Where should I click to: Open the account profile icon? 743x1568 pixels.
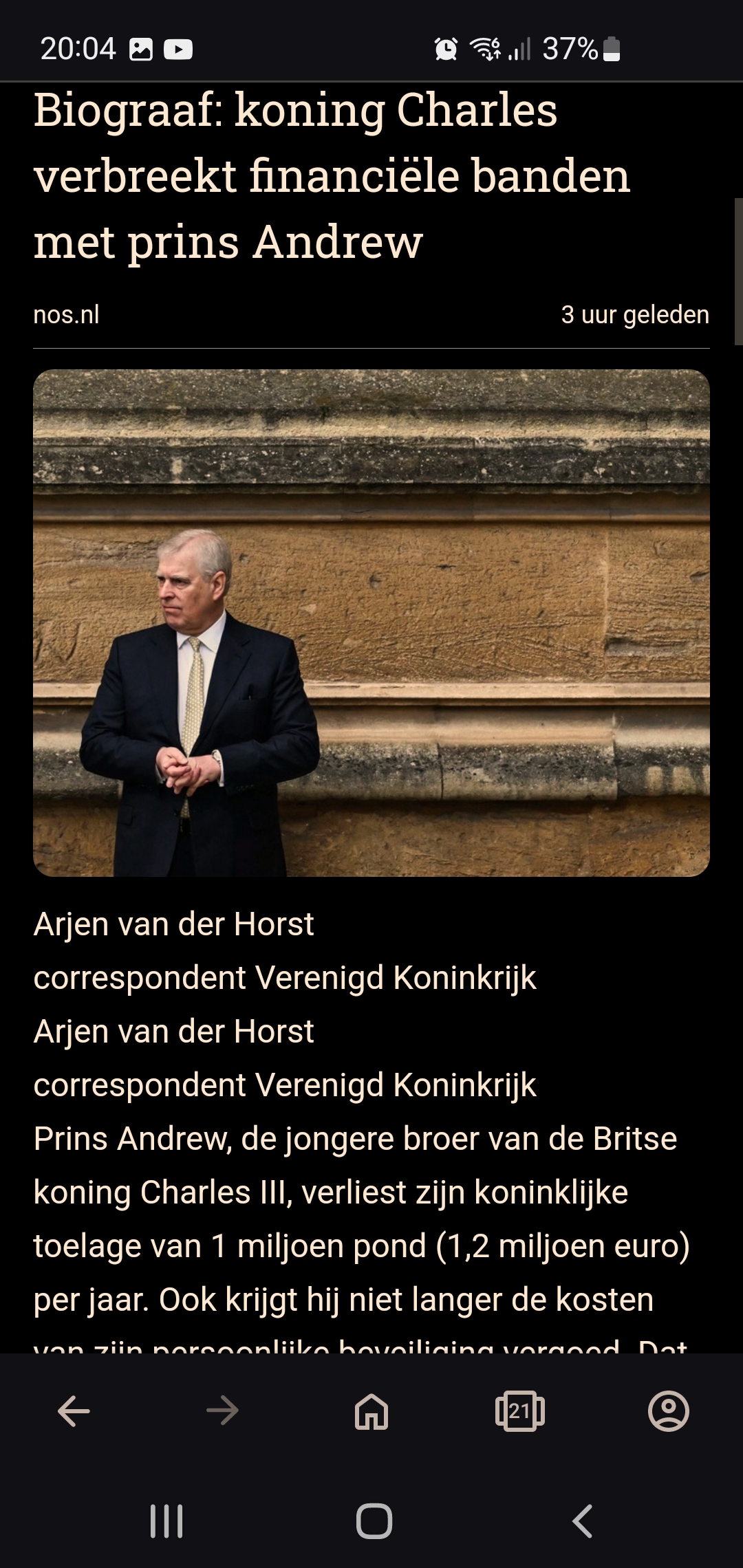tap(669, 1411)
